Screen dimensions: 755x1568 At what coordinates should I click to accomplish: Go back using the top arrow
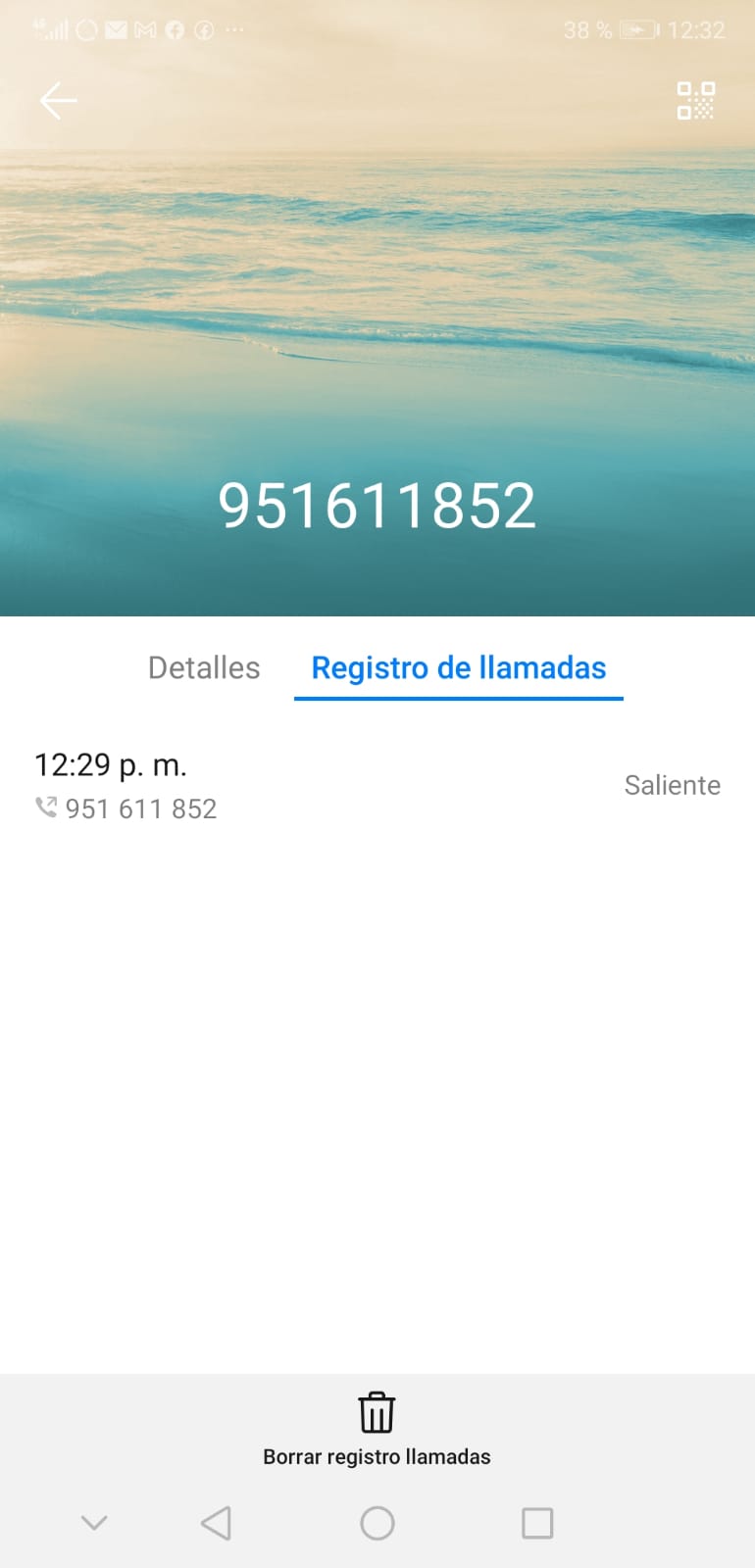[x=58, y=101]
